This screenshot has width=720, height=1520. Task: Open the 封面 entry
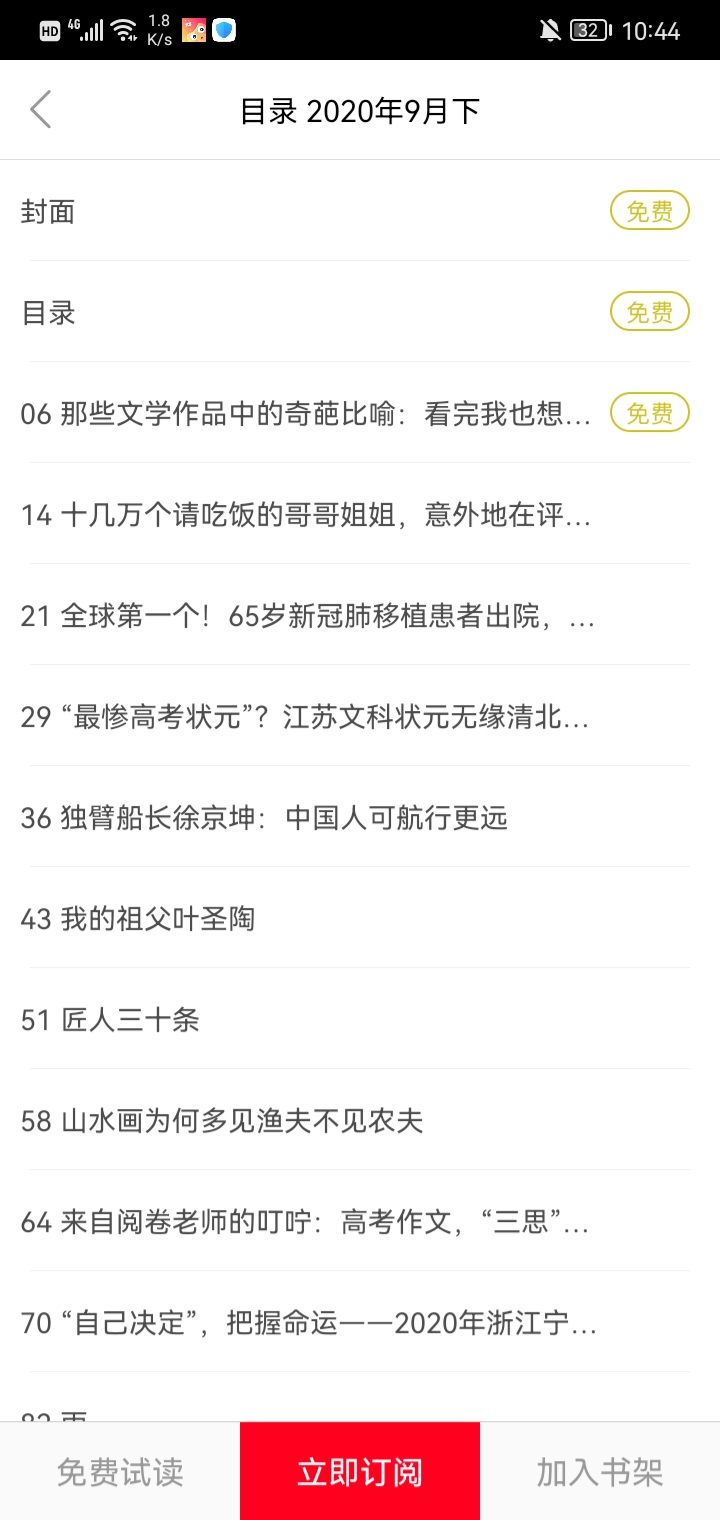pyautogui.click(x=48, y=212)
